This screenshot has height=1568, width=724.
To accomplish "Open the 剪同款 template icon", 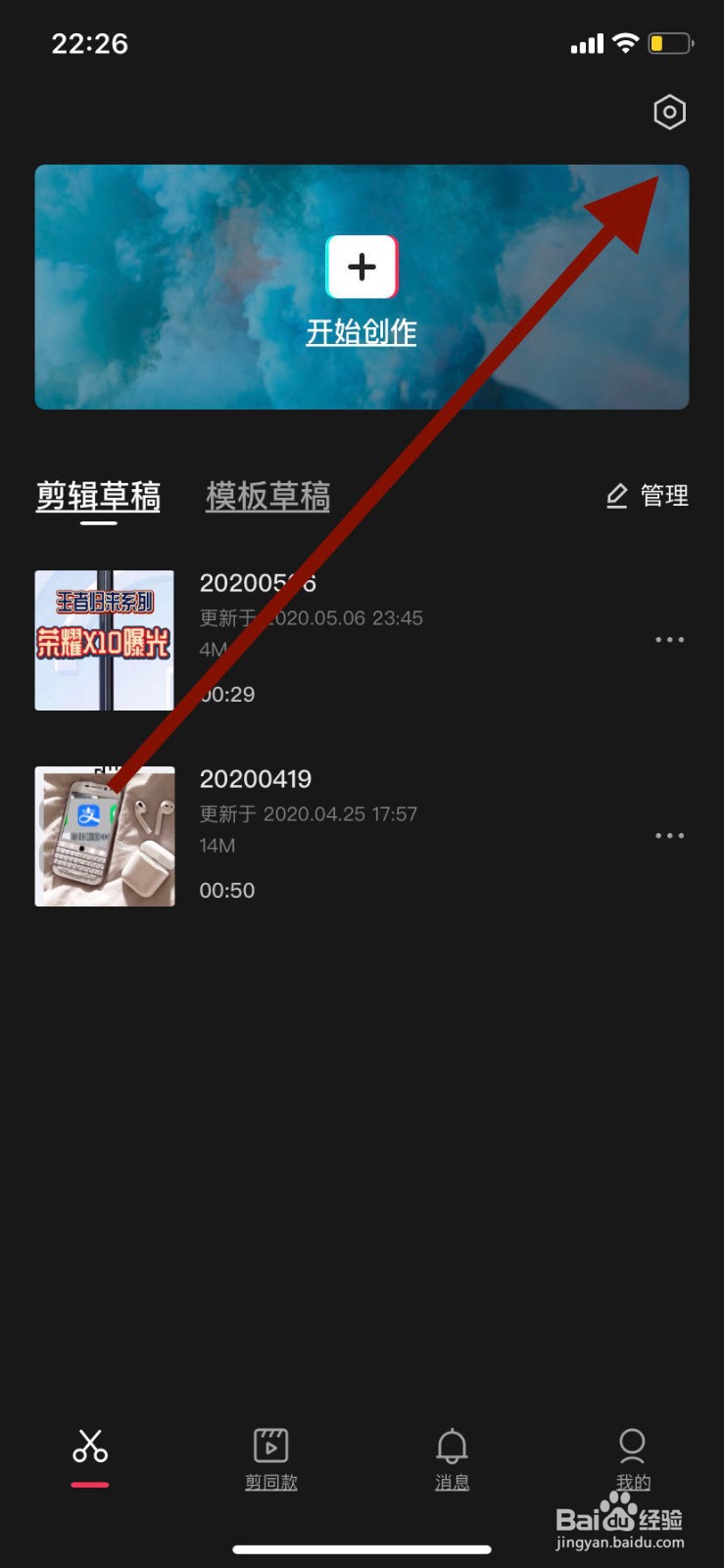I will (270, 1445).
